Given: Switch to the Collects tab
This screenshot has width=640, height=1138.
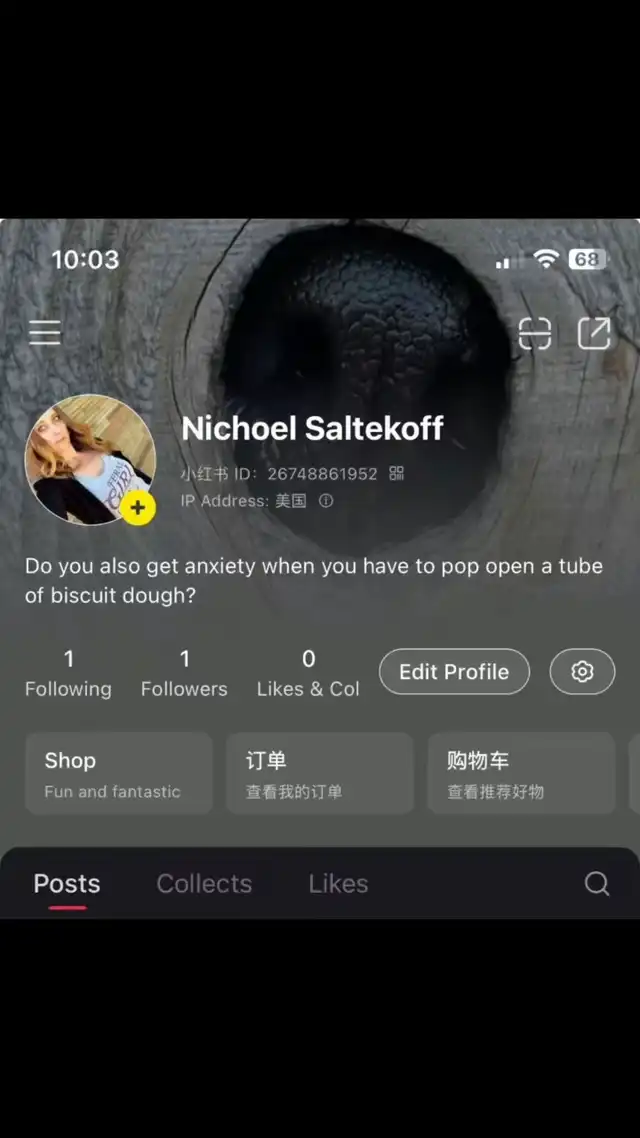Looking at the screenshot, I should point(204,884).
